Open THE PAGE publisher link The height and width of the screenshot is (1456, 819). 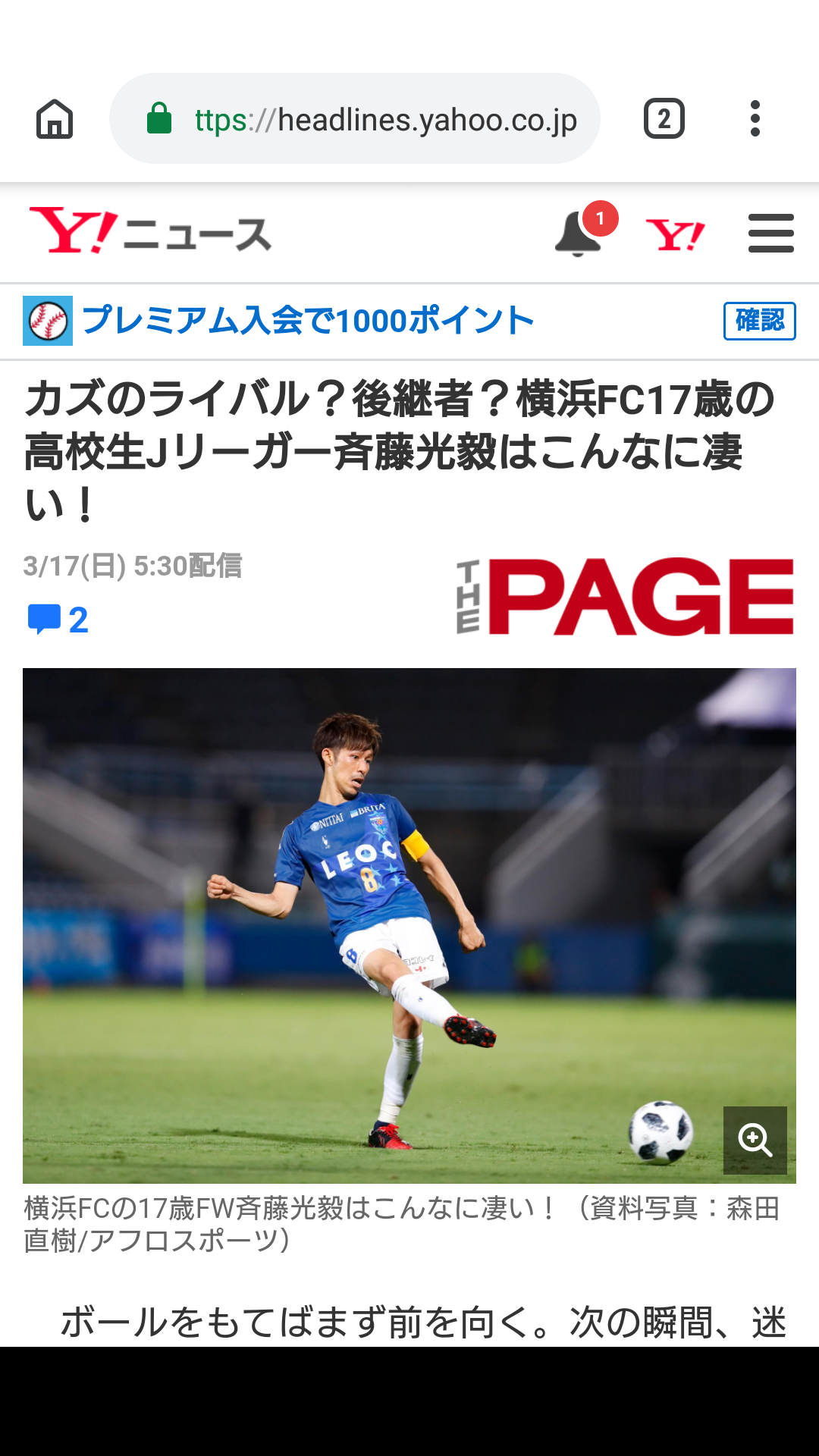click(x=626, y=597)
